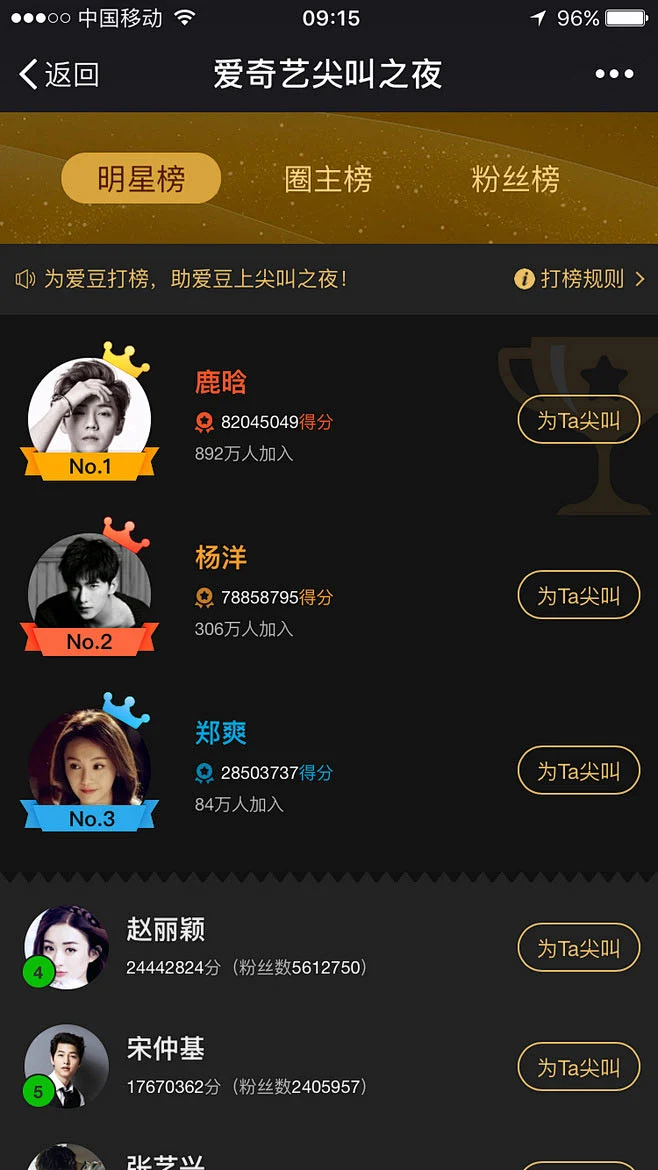Tap 为Ta尖叫 for 鹿晗
The image size is (658, 1170).
coord(578,420)
